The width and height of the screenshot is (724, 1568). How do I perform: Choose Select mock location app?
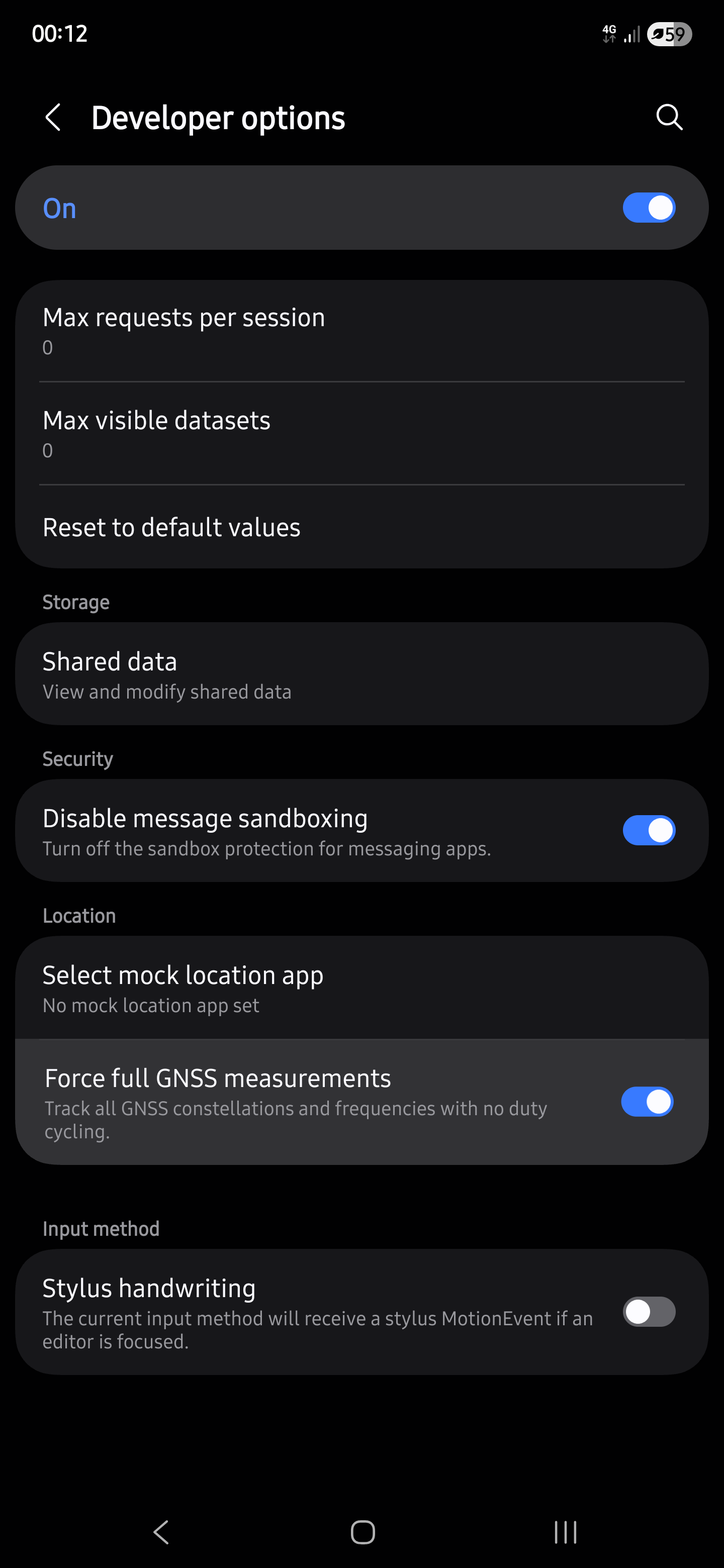[361, 988]
